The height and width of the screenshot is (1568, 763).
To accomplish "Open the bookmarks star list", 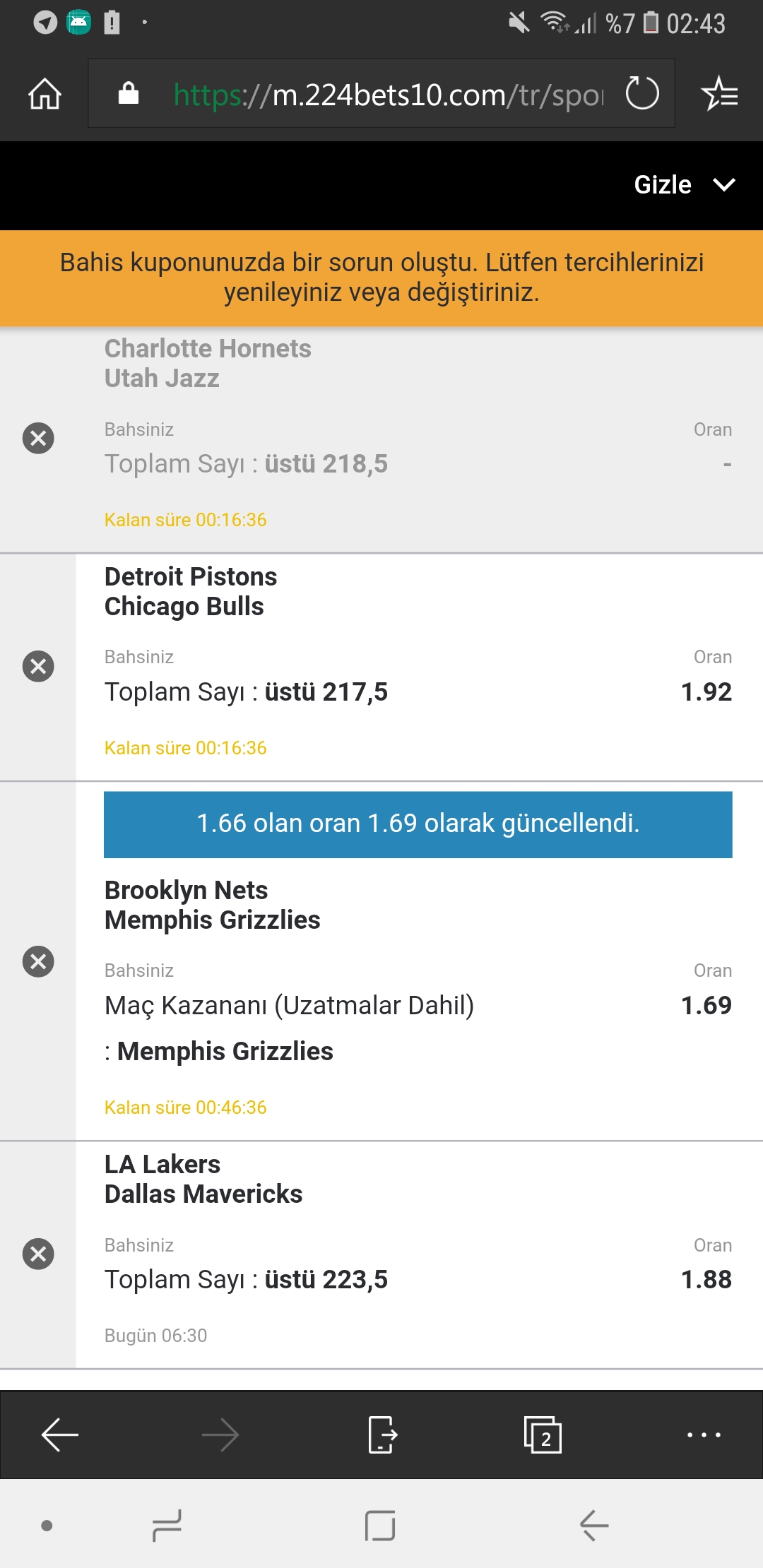I will tap(720, 93).
